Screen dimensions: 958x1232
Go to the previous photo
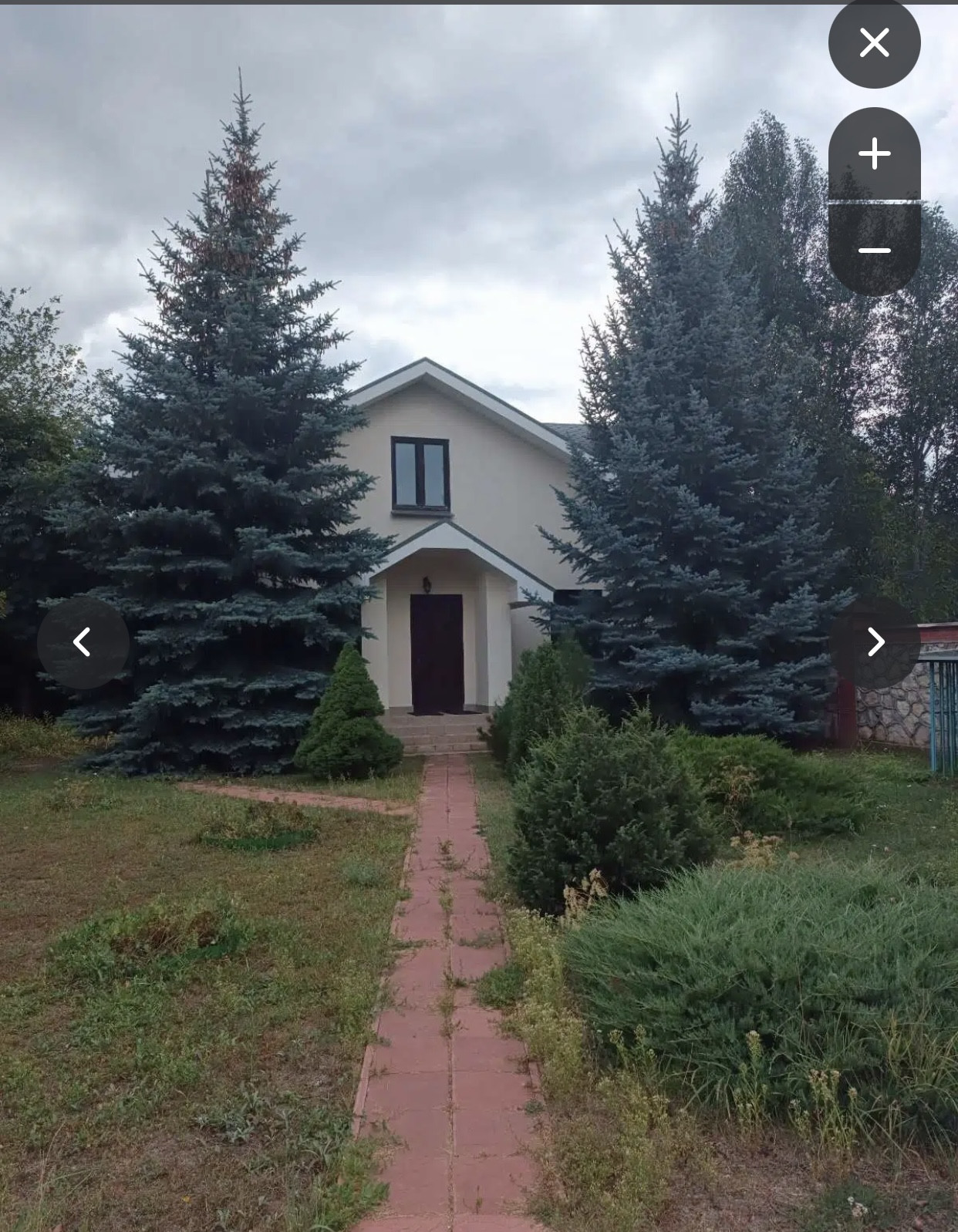(83, 641)
